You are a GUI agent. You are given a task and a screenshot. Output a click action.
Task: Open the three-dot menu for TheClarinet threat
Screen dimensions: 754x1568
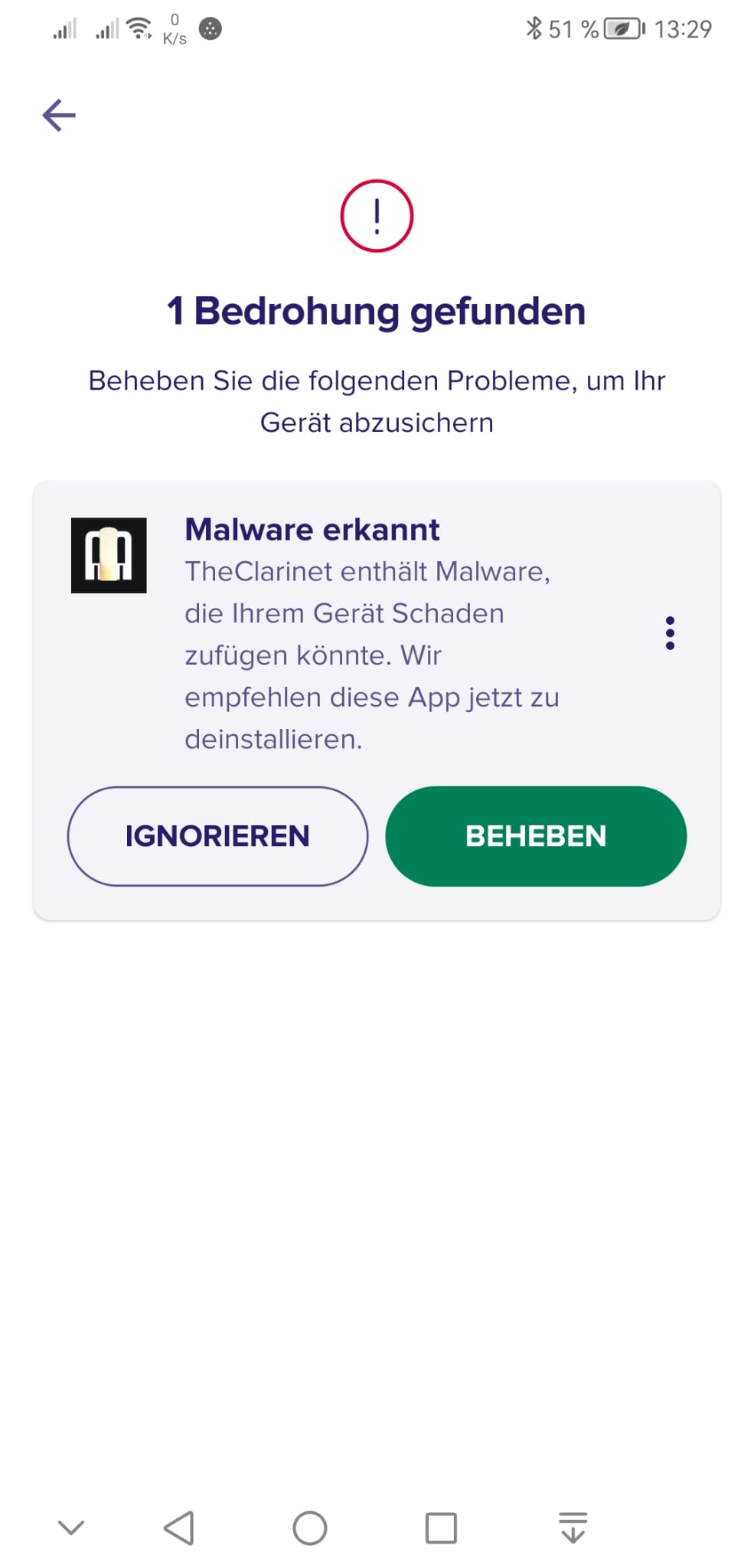pos(670,633)
